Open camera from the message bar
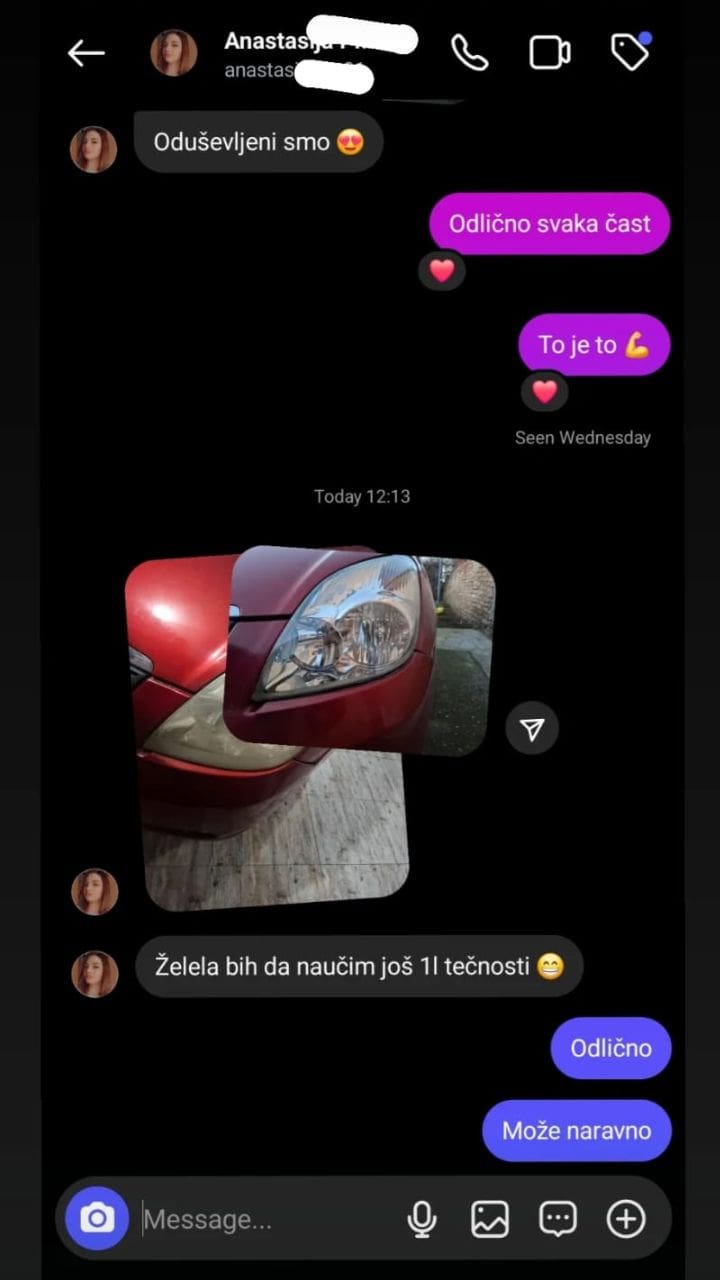 pos(97,1218)
